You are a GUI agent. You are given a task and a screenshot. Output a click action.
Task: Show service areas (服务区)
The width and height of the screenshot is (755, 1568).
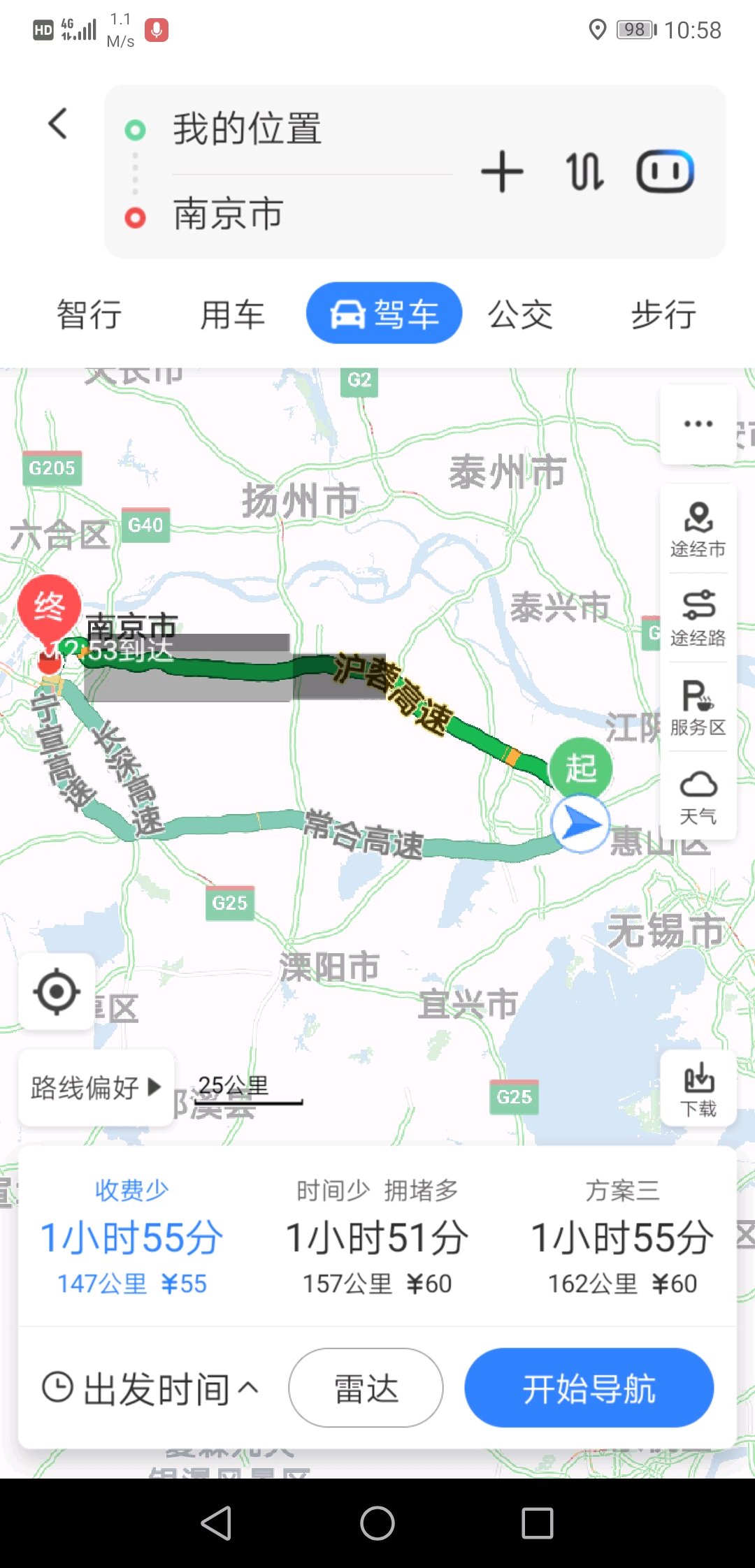698,709
